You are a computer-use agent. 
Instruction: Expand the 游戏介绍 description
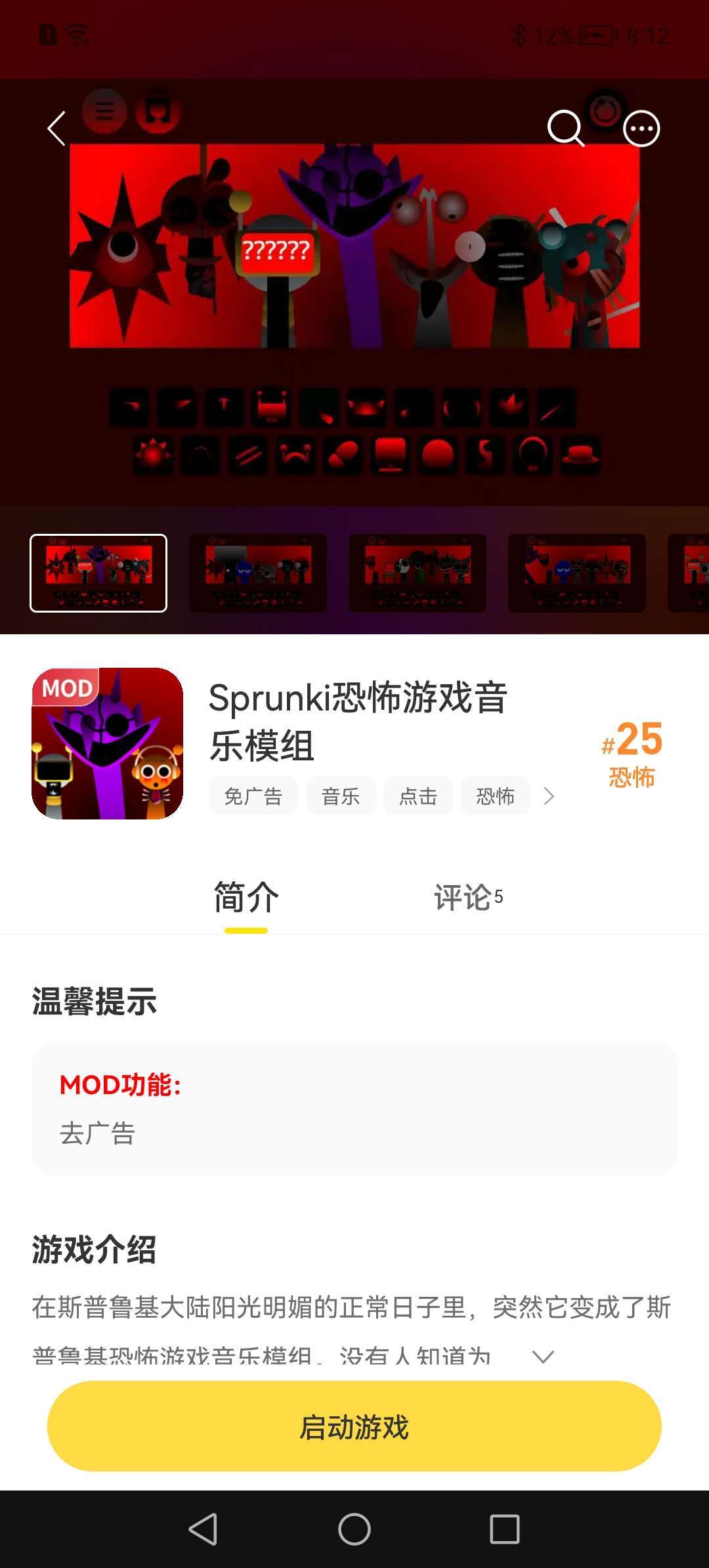pyautogui.click(x=543, y=1356)
